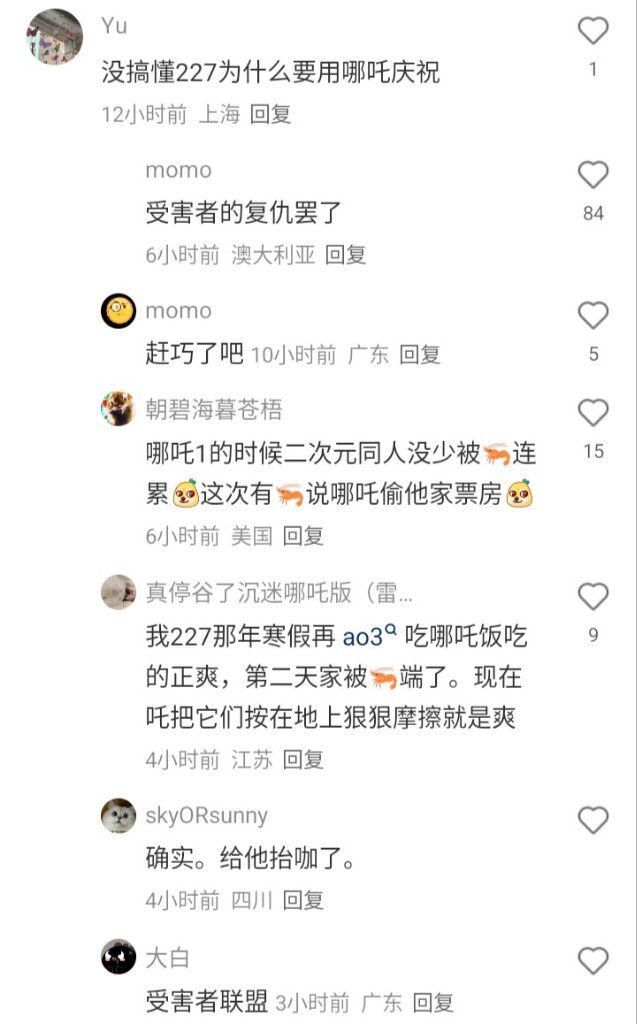Open the ao3 search link
The image size is (637, 1024).
[x=370, y=636]
